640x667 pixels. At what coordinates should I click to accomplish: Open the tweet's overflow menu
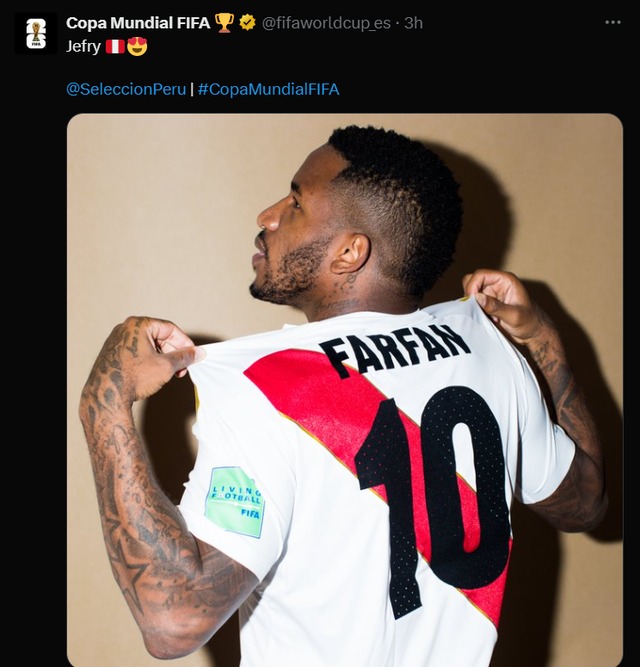point(612,22)
